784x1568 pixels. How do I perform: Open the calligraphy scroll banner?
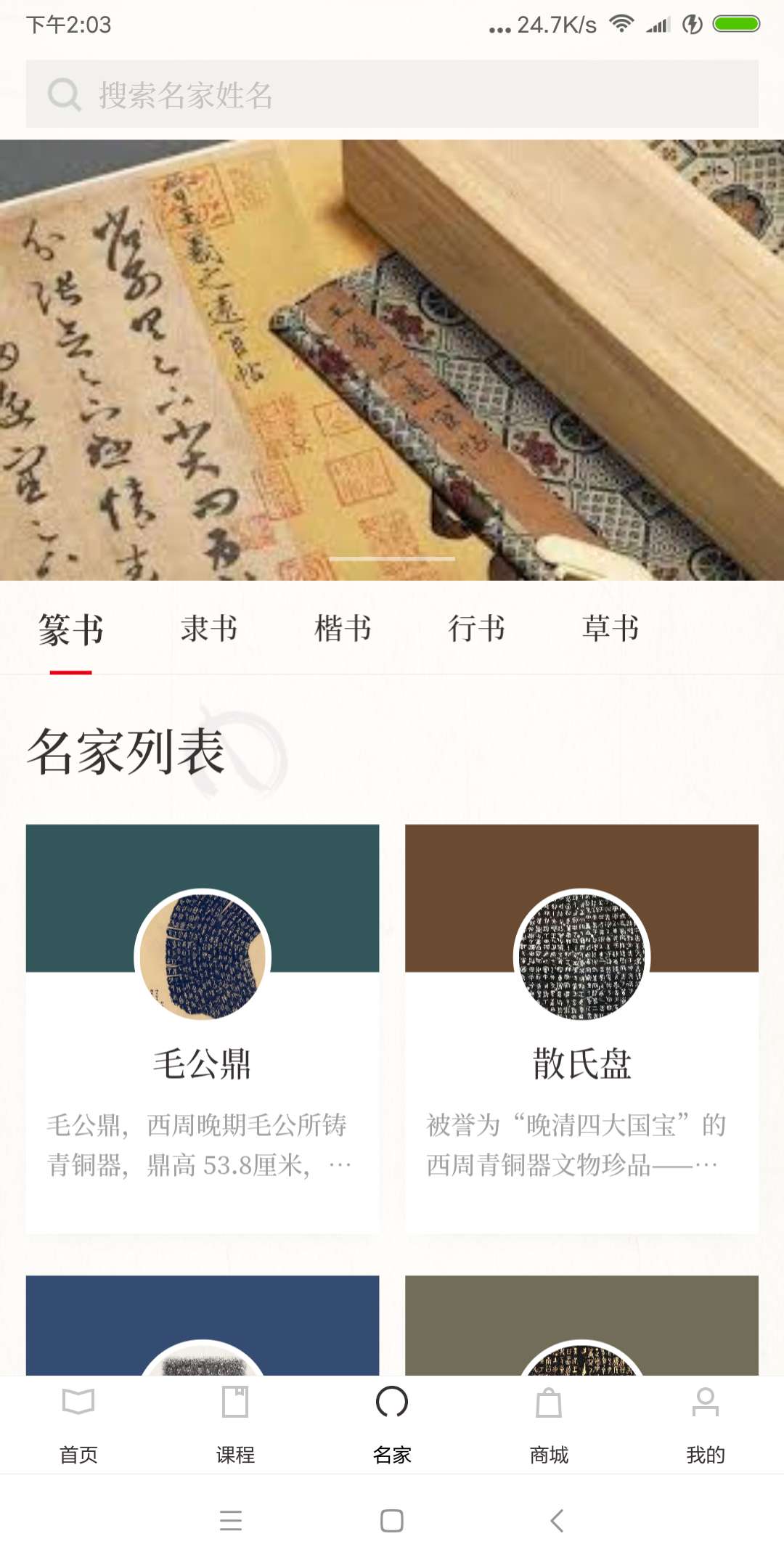pos(392,360)
